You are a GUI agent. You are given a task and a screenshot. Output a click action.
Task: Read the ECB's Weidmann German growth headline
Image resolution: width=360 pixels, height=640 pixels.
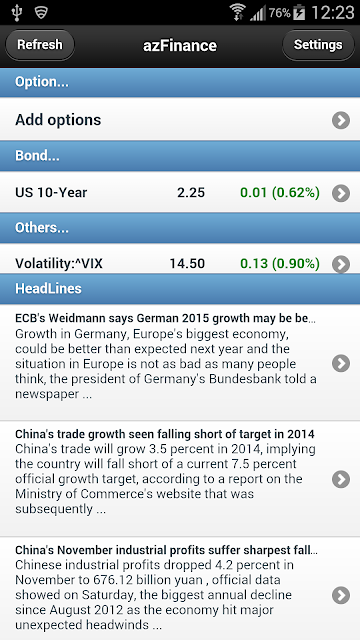tap(180, 362)
